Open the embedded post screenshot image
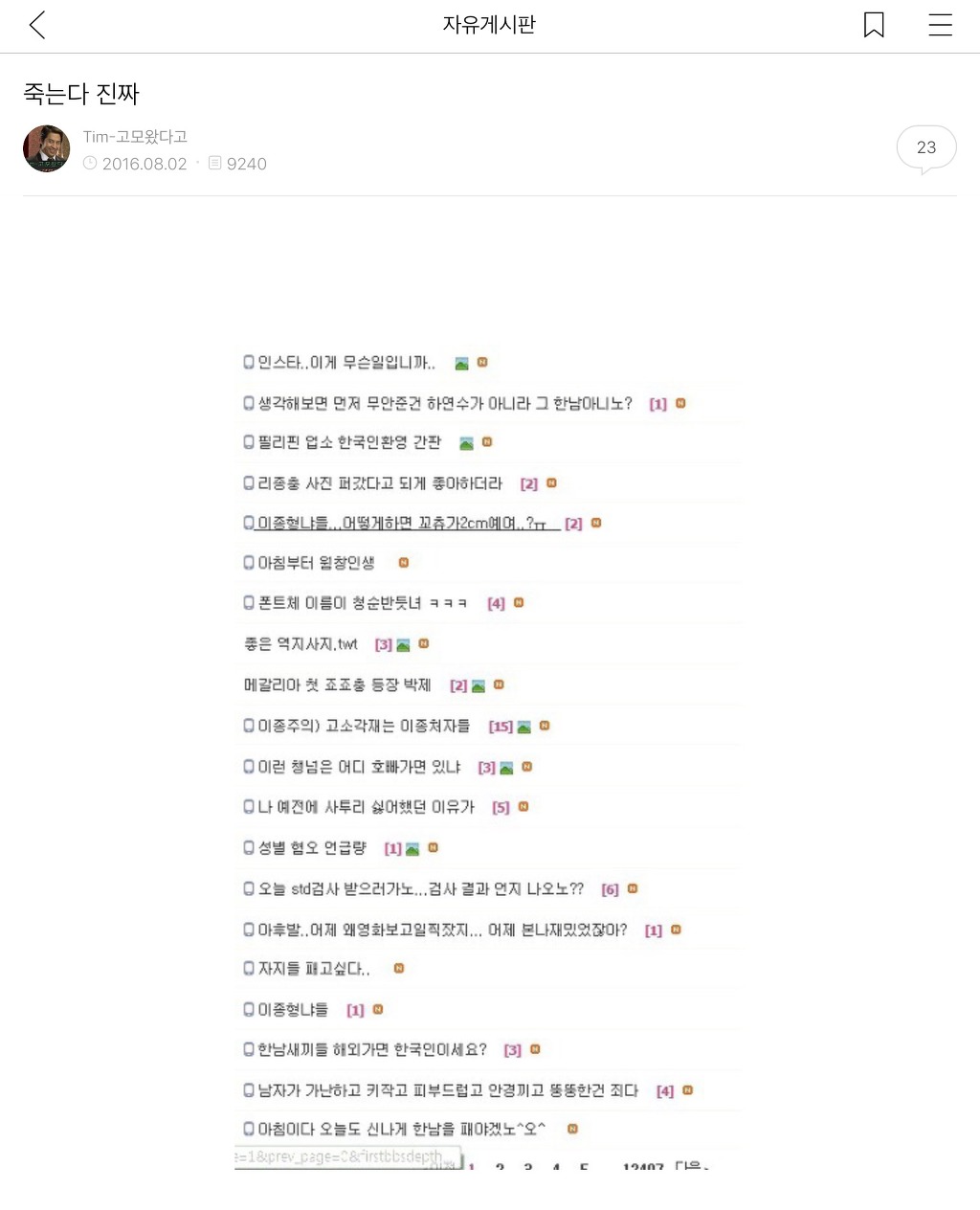 tap(488, 756)
